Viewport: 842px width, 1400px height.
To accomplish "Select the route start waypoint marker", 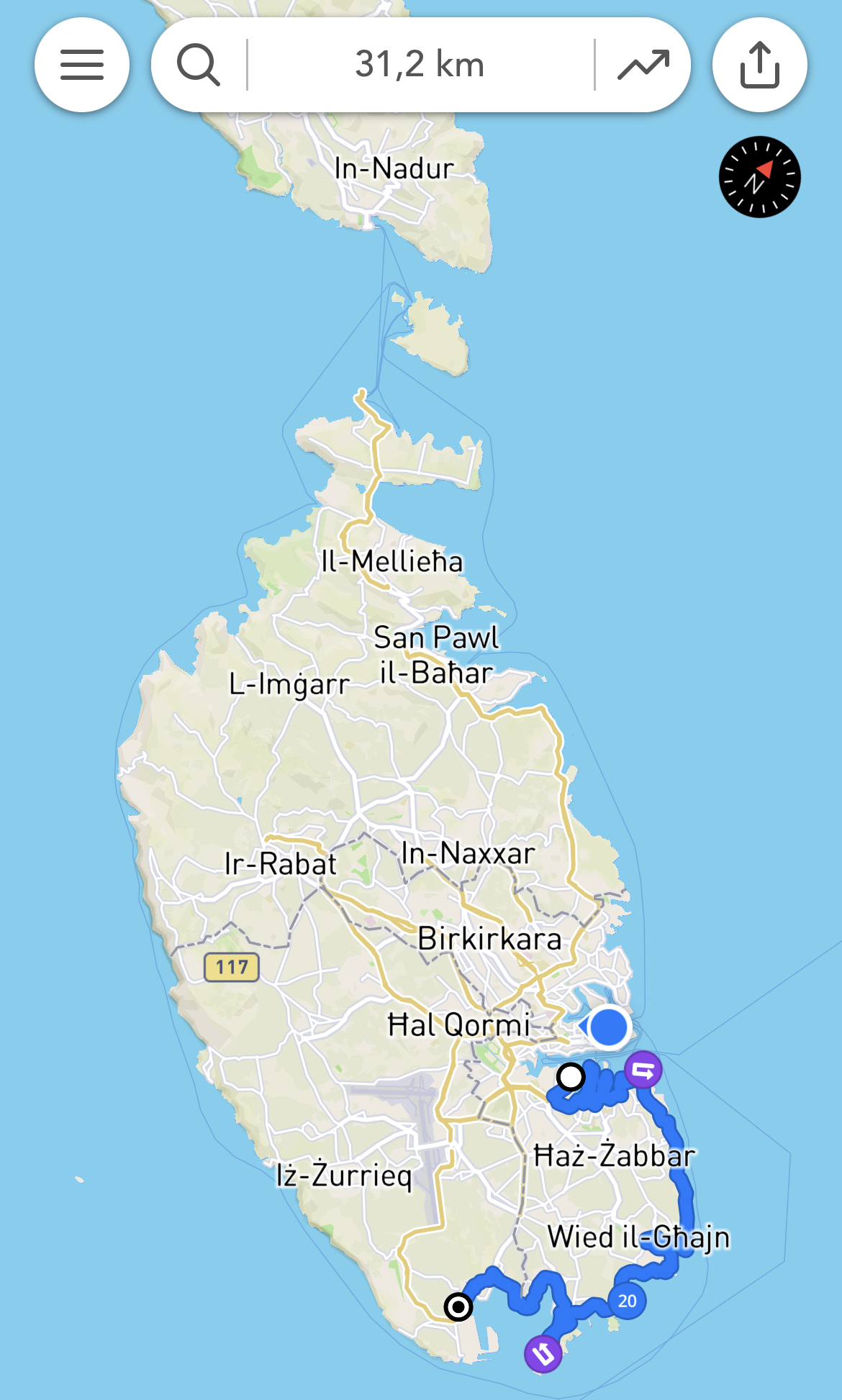I will (x=571, y=1077).
